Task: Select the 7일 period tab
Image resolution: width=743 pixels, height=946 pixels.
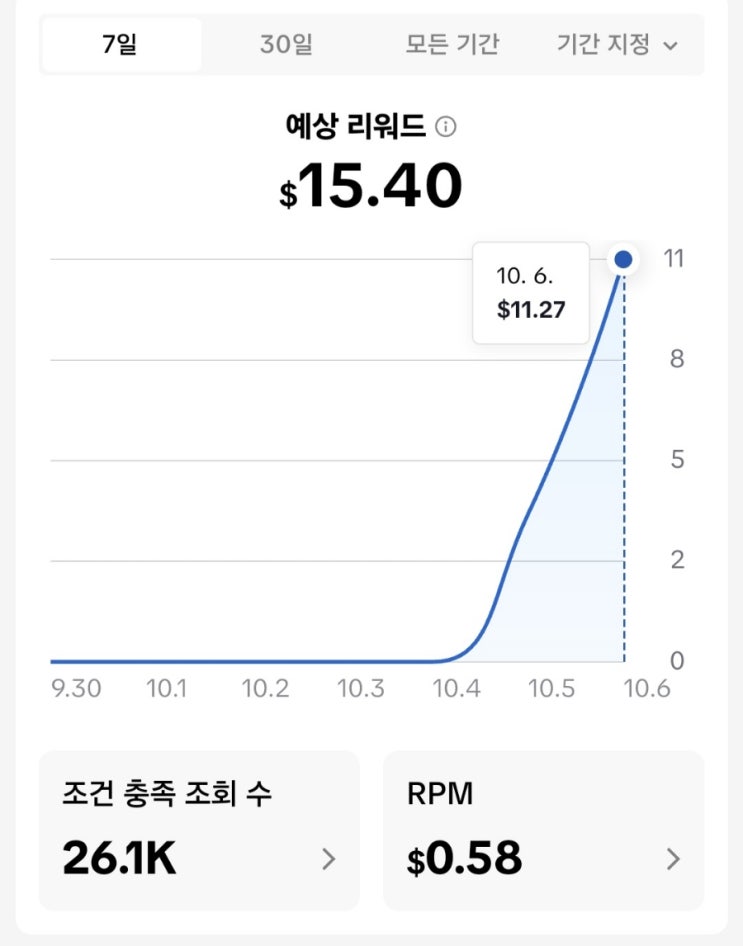Action: point(120,45)
